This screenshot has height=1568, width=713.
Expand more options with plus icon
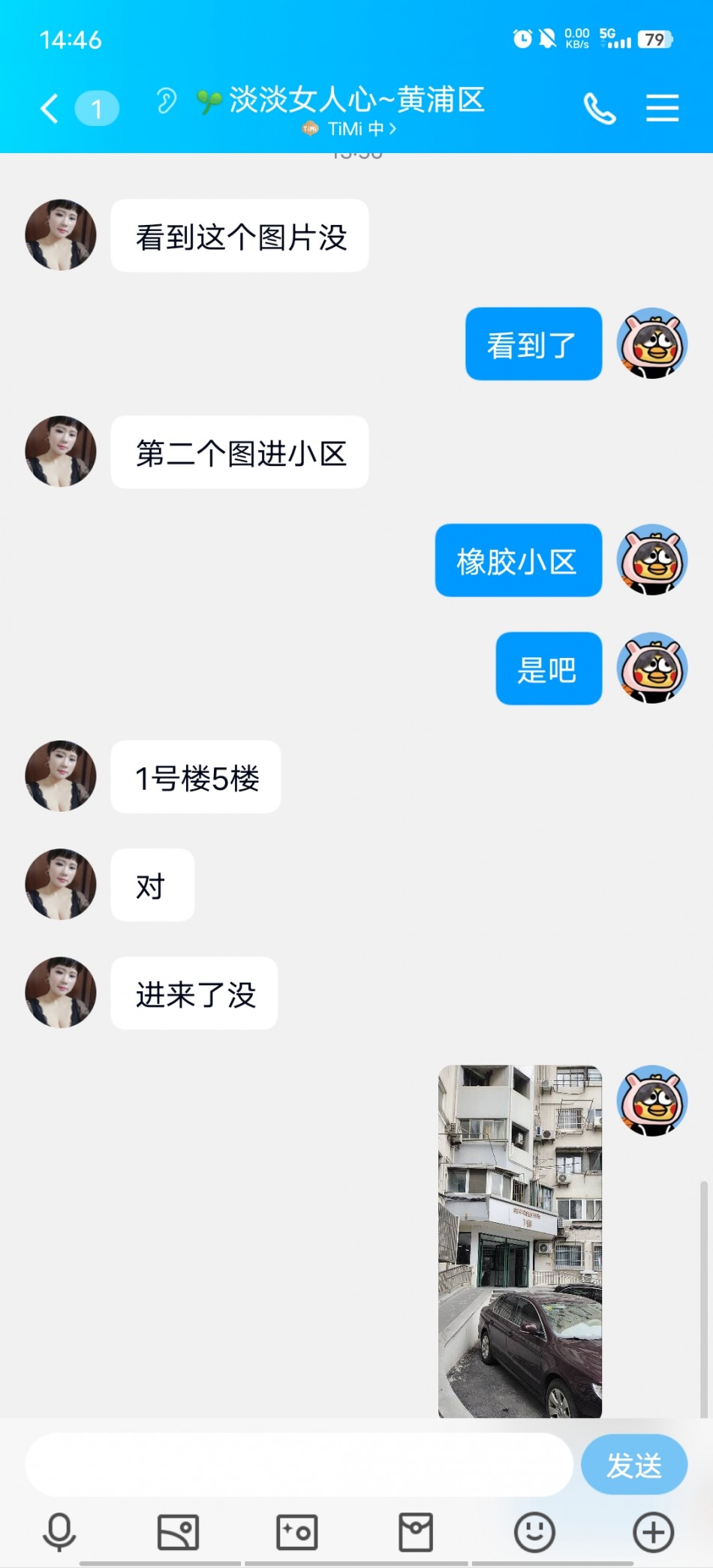(x=653, y=1531)
